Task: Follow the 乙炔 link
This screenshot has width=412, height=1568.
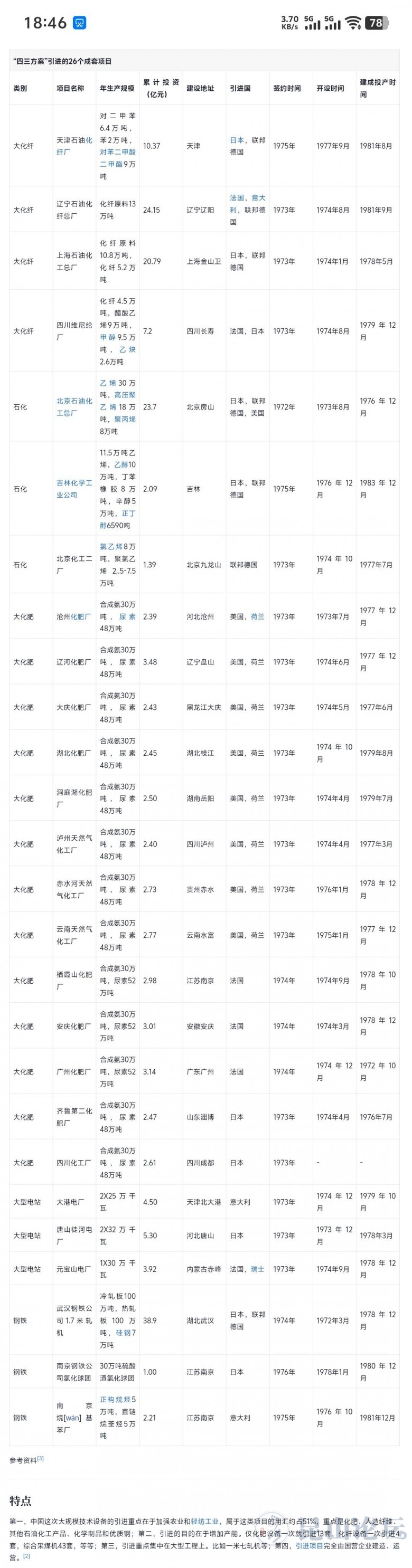Action: pyautogui.click(x=127, y=349)
